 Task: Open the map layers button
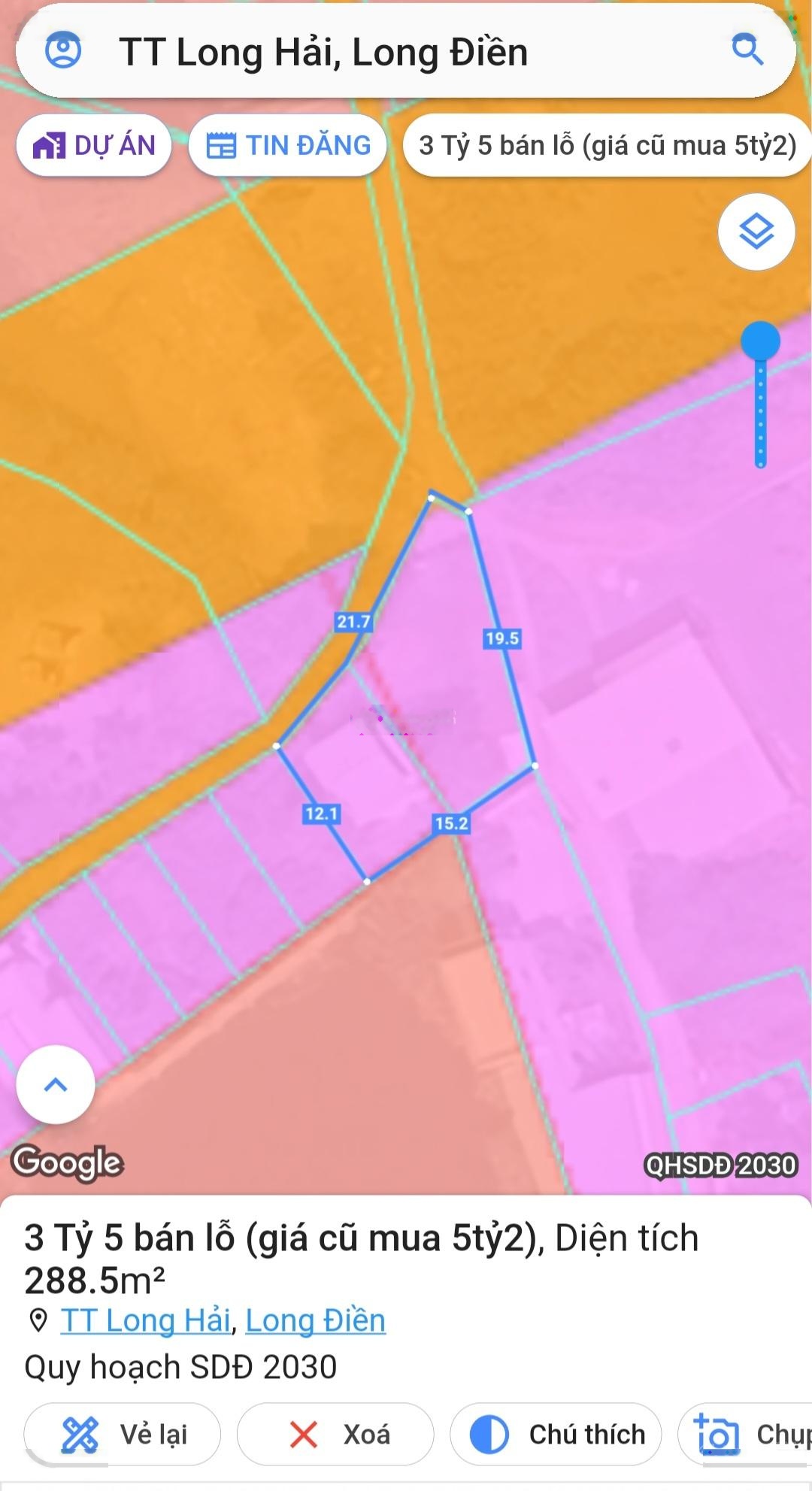[x=756, y=231]
